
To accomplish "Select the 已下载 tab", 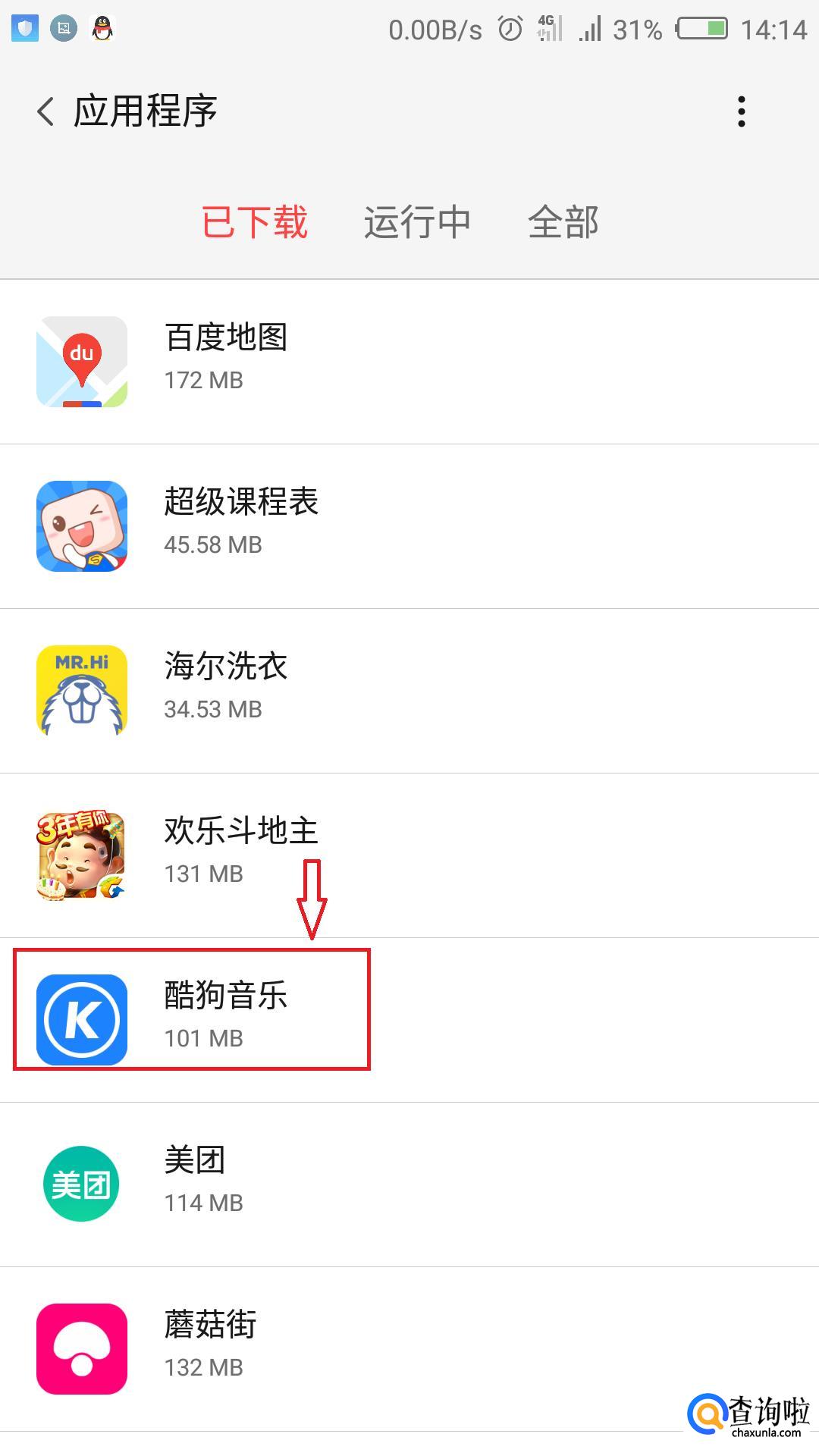I will coord(254,222).
